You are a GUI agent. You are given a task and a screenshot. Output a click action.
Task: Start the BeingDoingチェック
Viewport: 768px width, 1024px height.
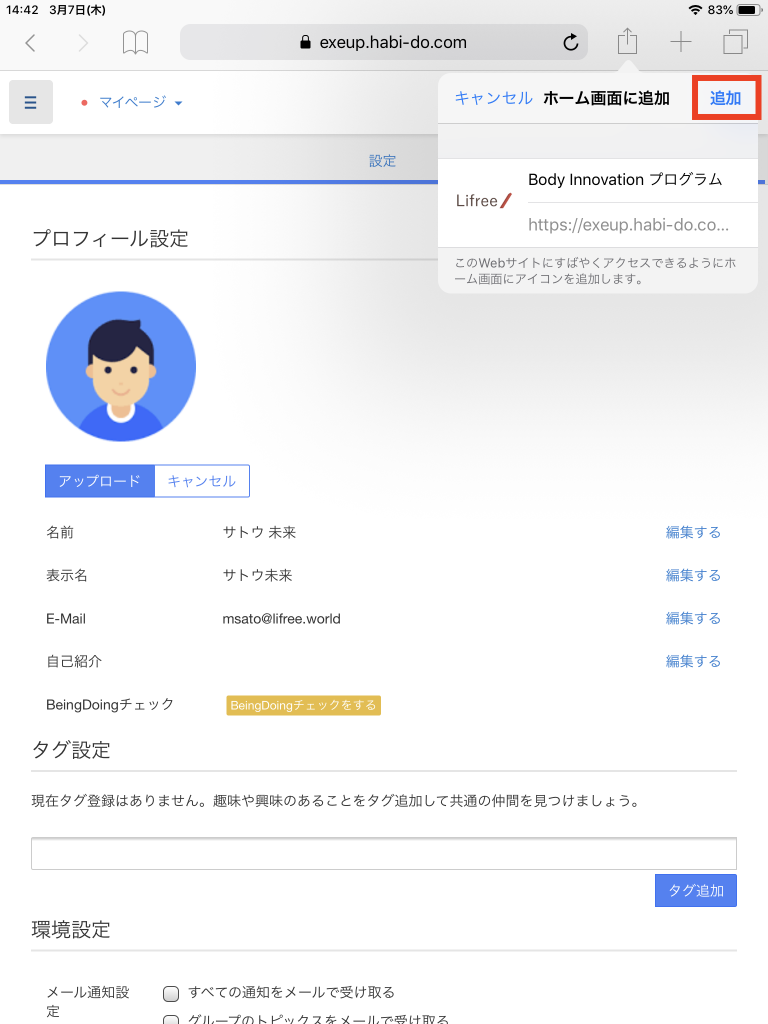coord(303,705)
